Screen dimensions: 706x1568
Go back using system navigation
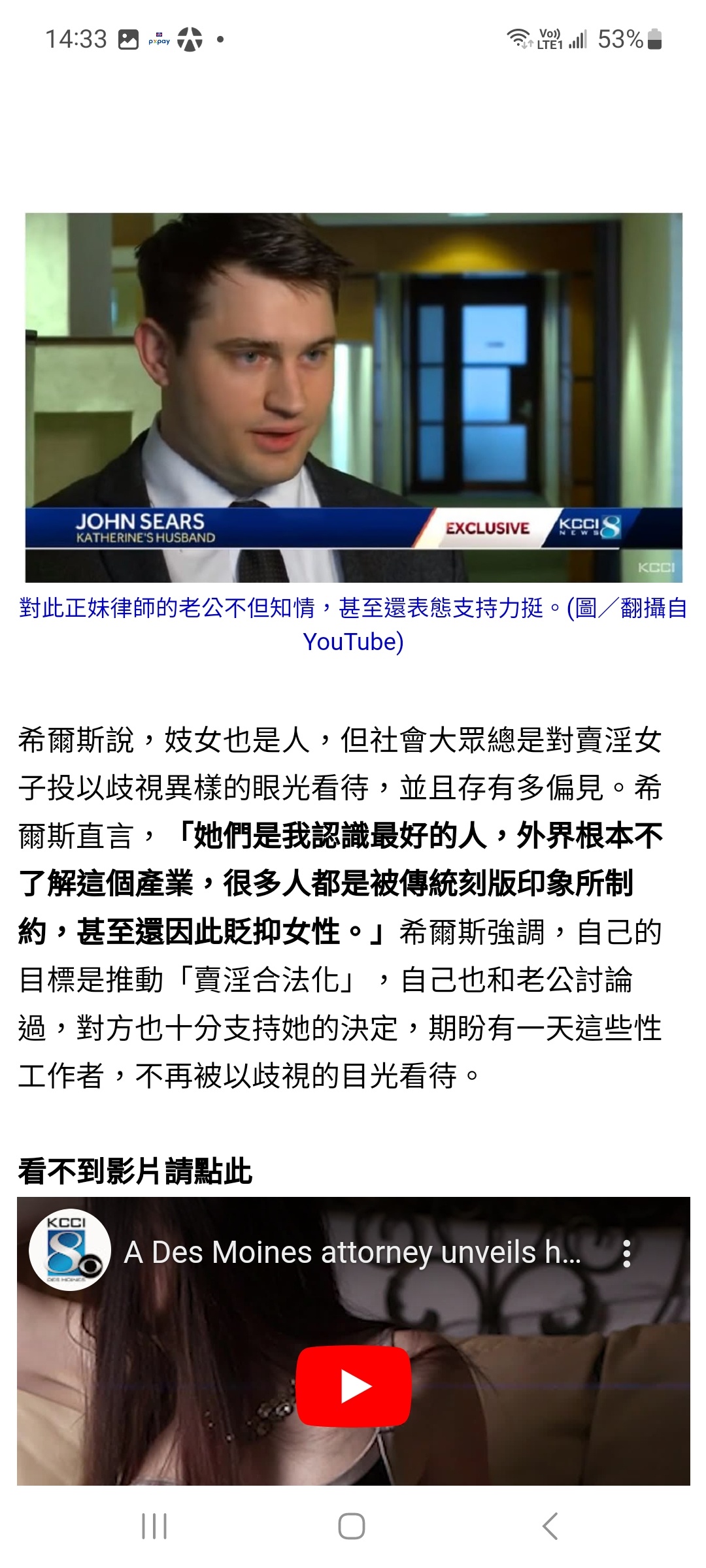[x=550, y=1526]
